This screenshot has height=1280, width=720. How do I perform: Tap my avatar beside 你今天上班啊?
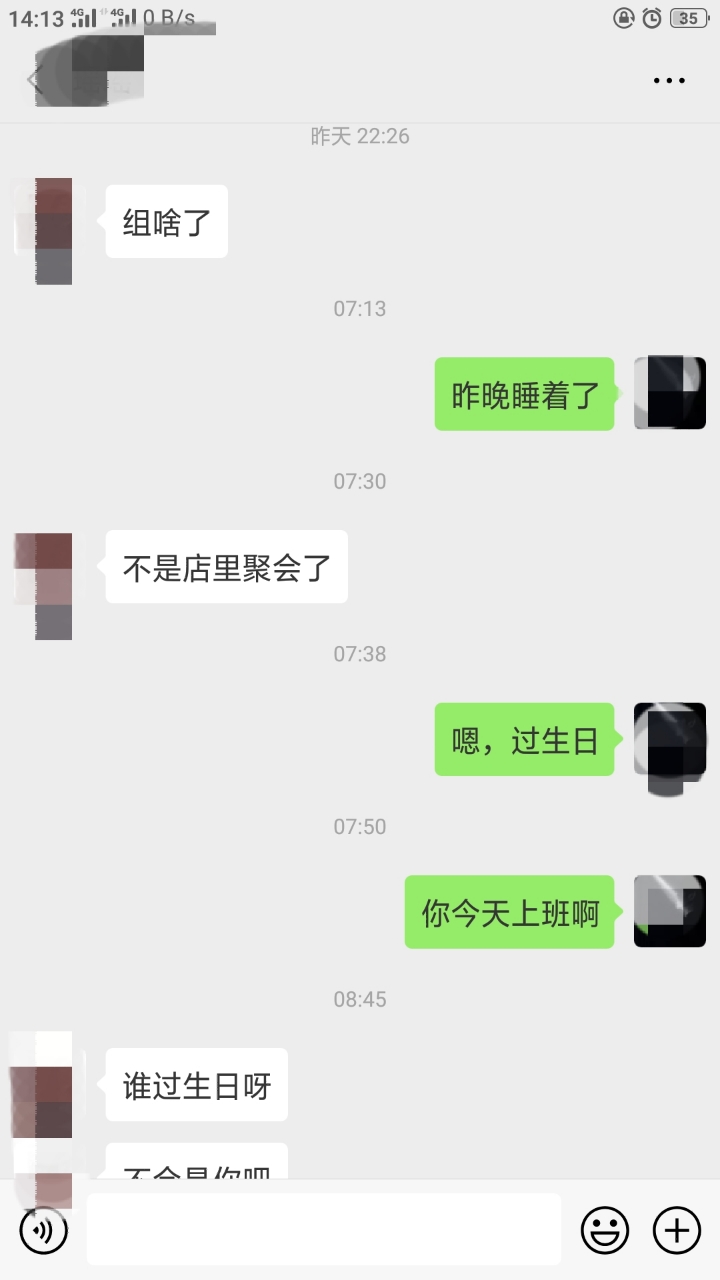click(x=670, y=912)
